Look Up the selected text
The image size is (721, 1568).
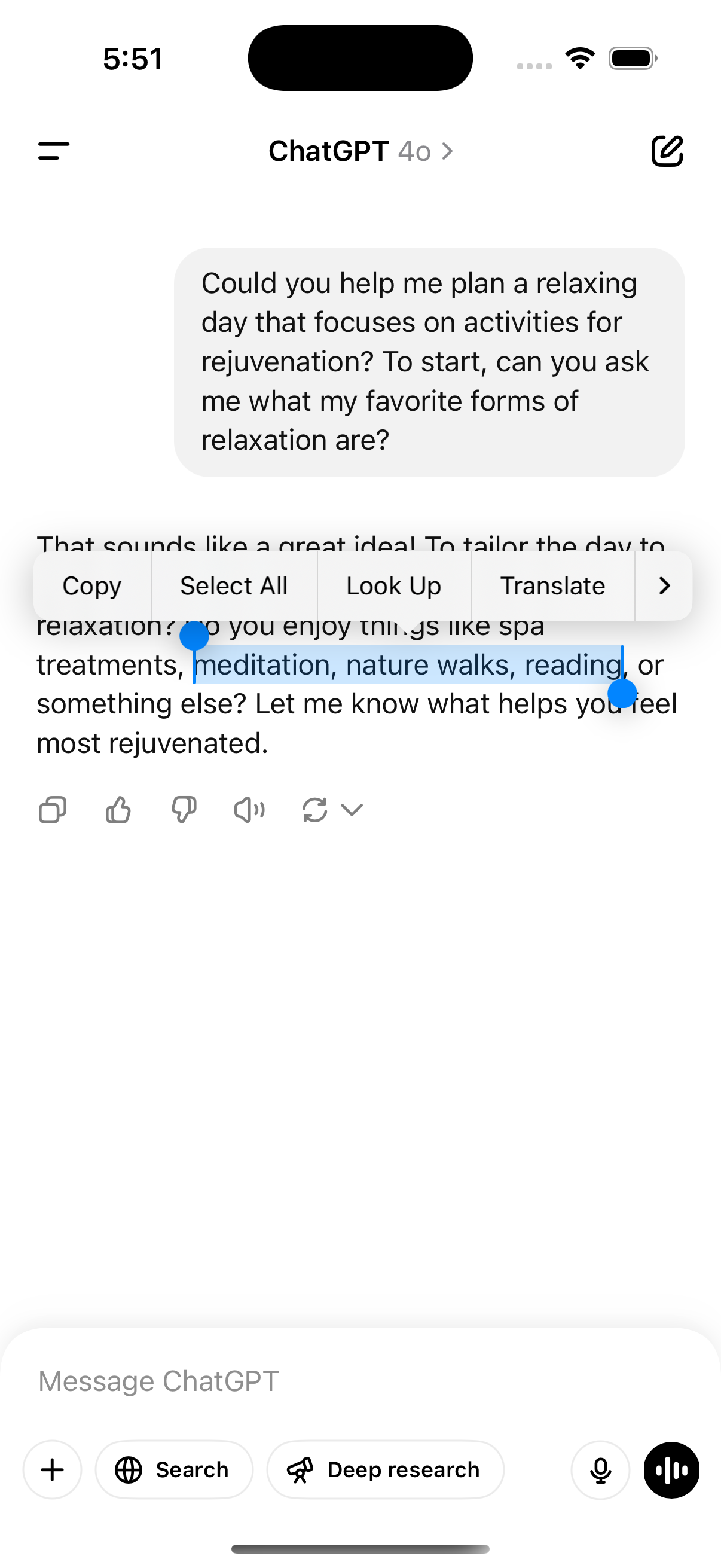point(393,585)
